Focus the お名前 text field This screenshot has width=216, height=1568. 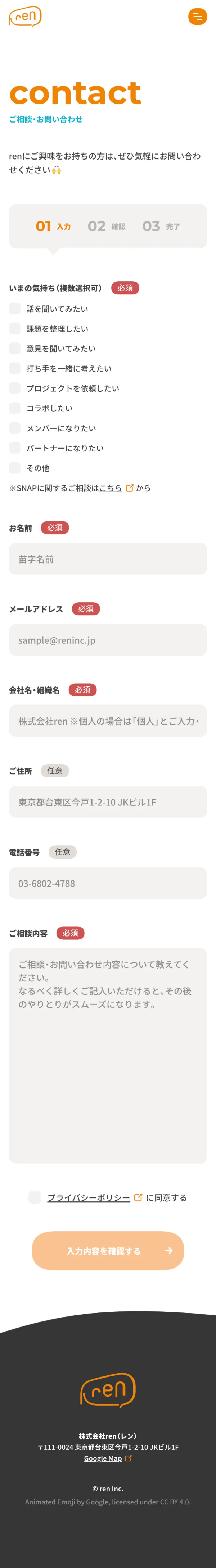(107, 559)
